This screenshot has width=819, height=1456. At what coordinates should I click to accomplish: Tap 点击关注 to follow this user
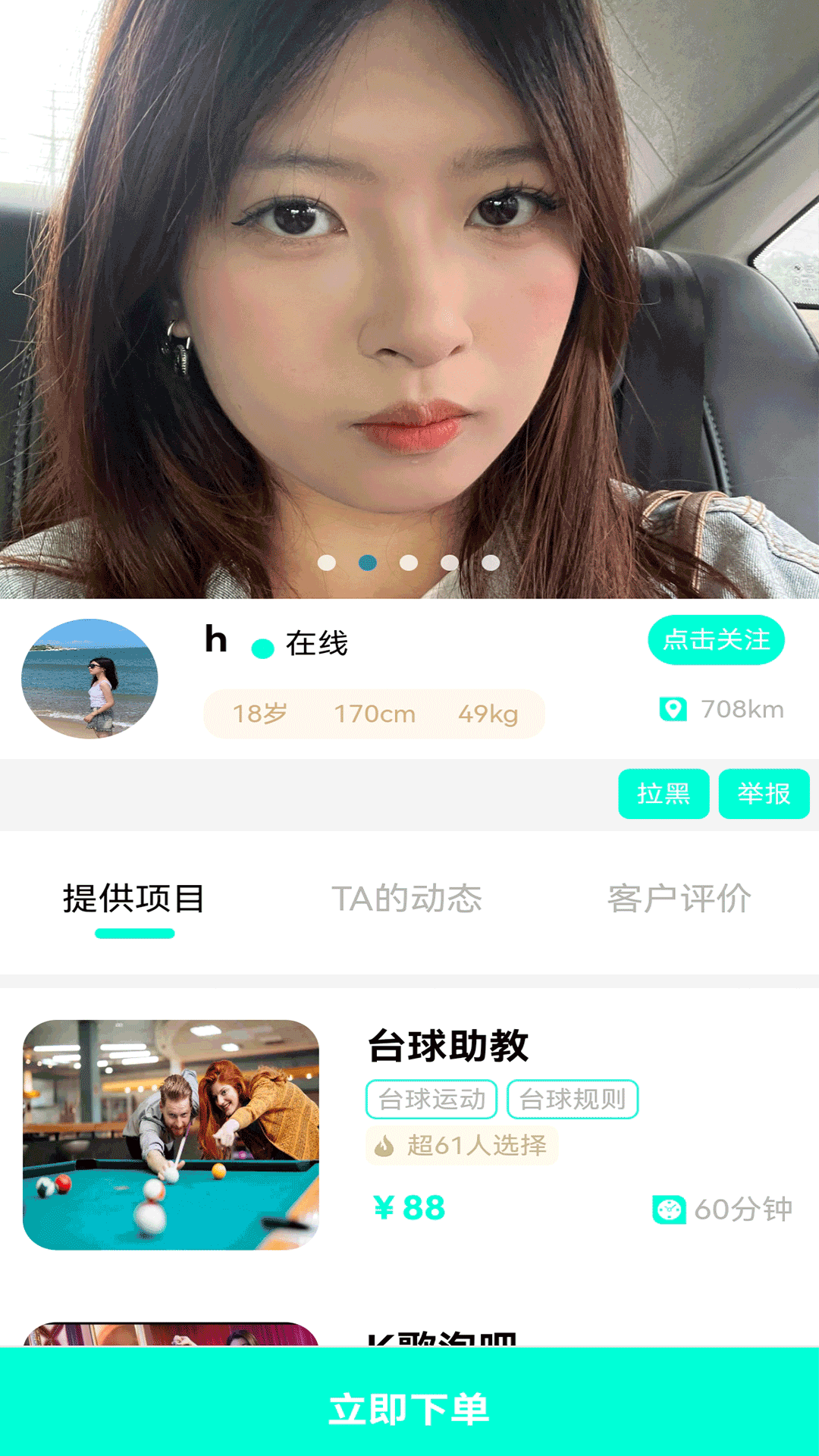click(716, 640)
